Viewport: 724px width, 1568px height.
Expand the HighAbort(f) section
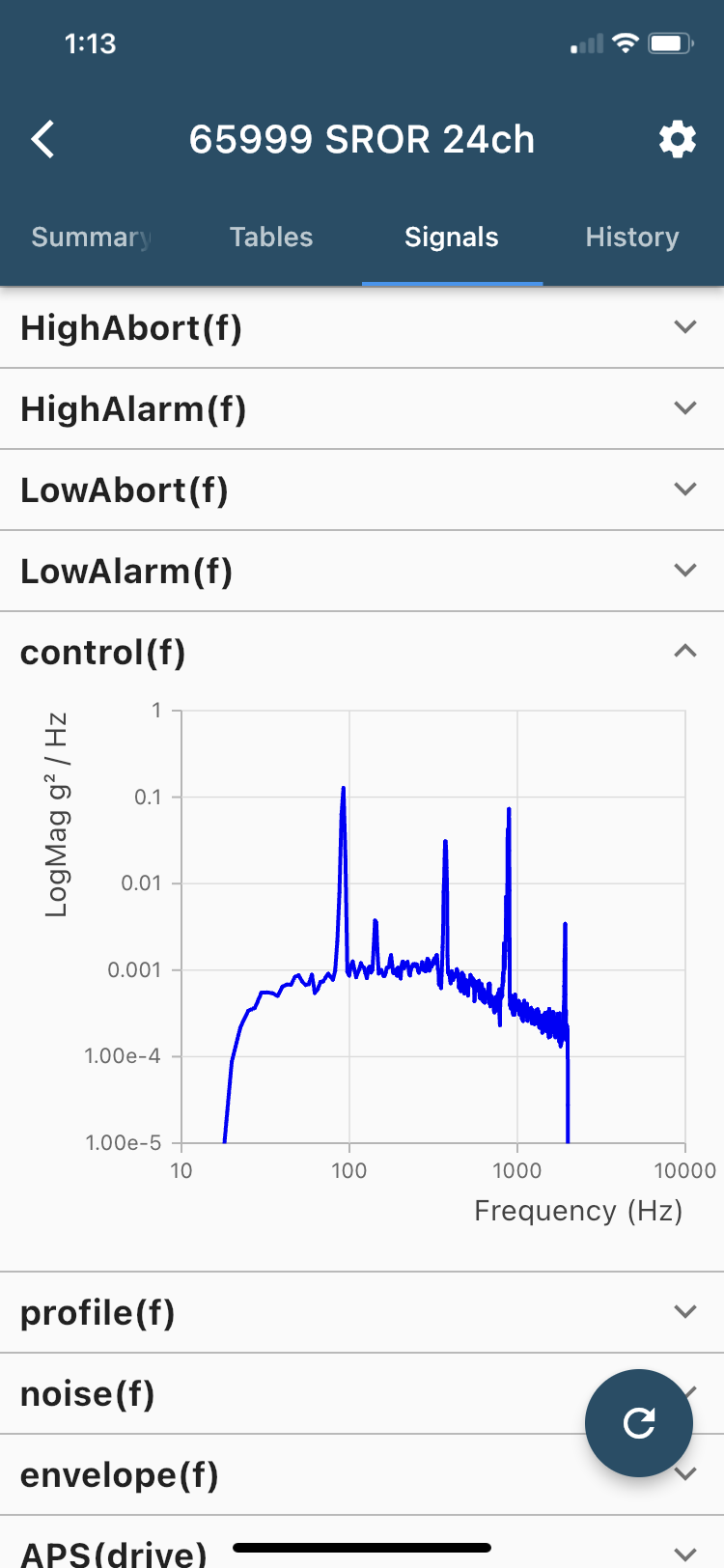(x=362, y=327)
